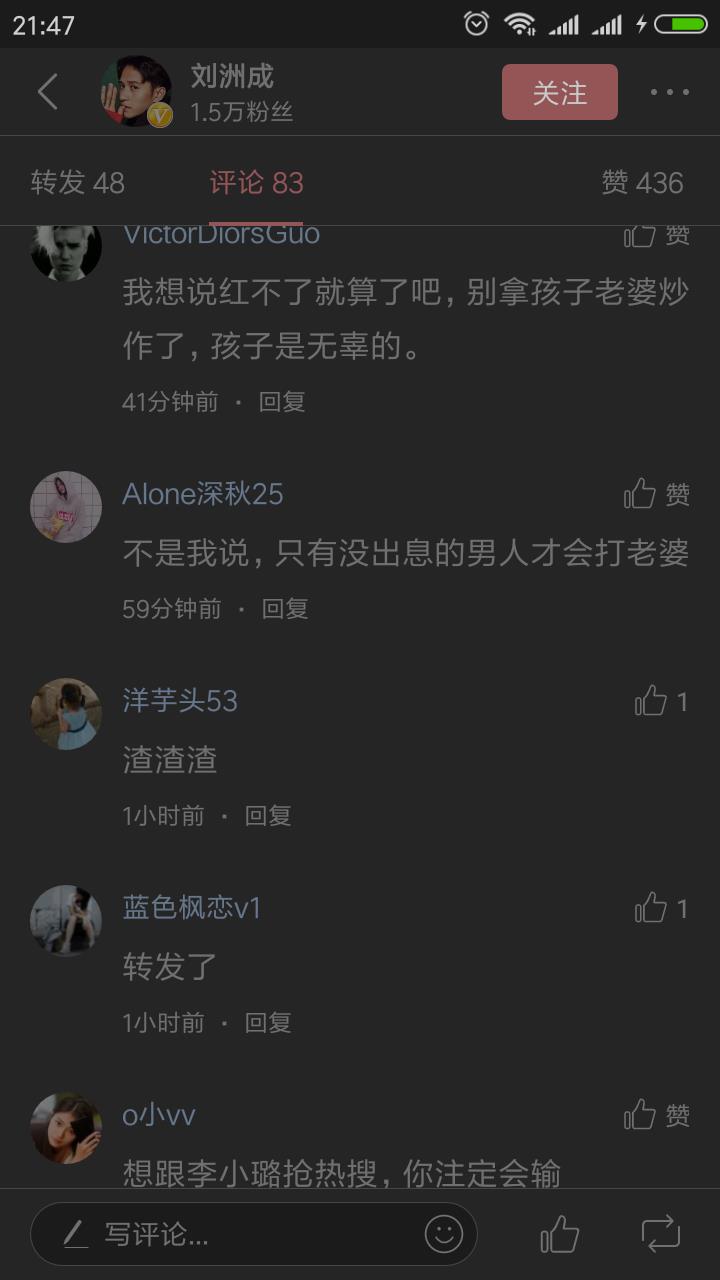Tap 回复 under 洋芋头53's 渣渣渣 comment

268,816
